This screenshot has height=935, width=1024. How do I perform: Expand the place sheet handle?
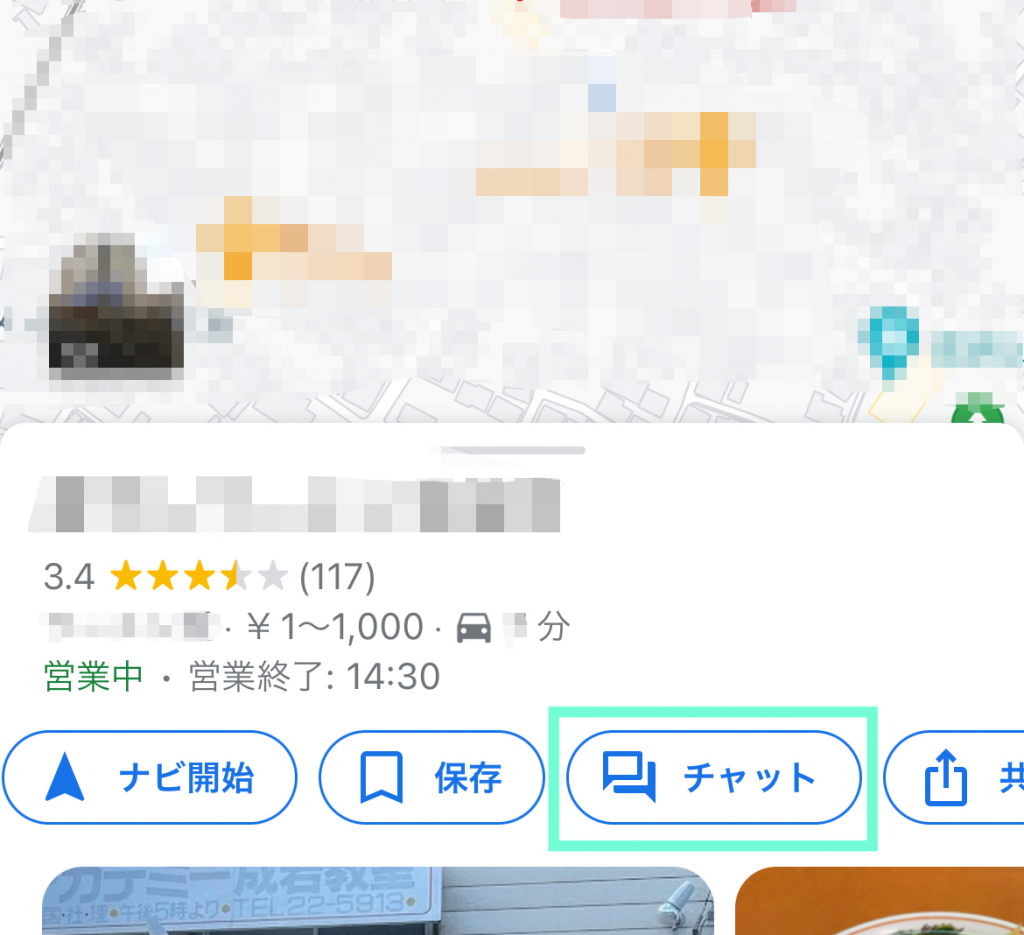[x=513, y=451]
